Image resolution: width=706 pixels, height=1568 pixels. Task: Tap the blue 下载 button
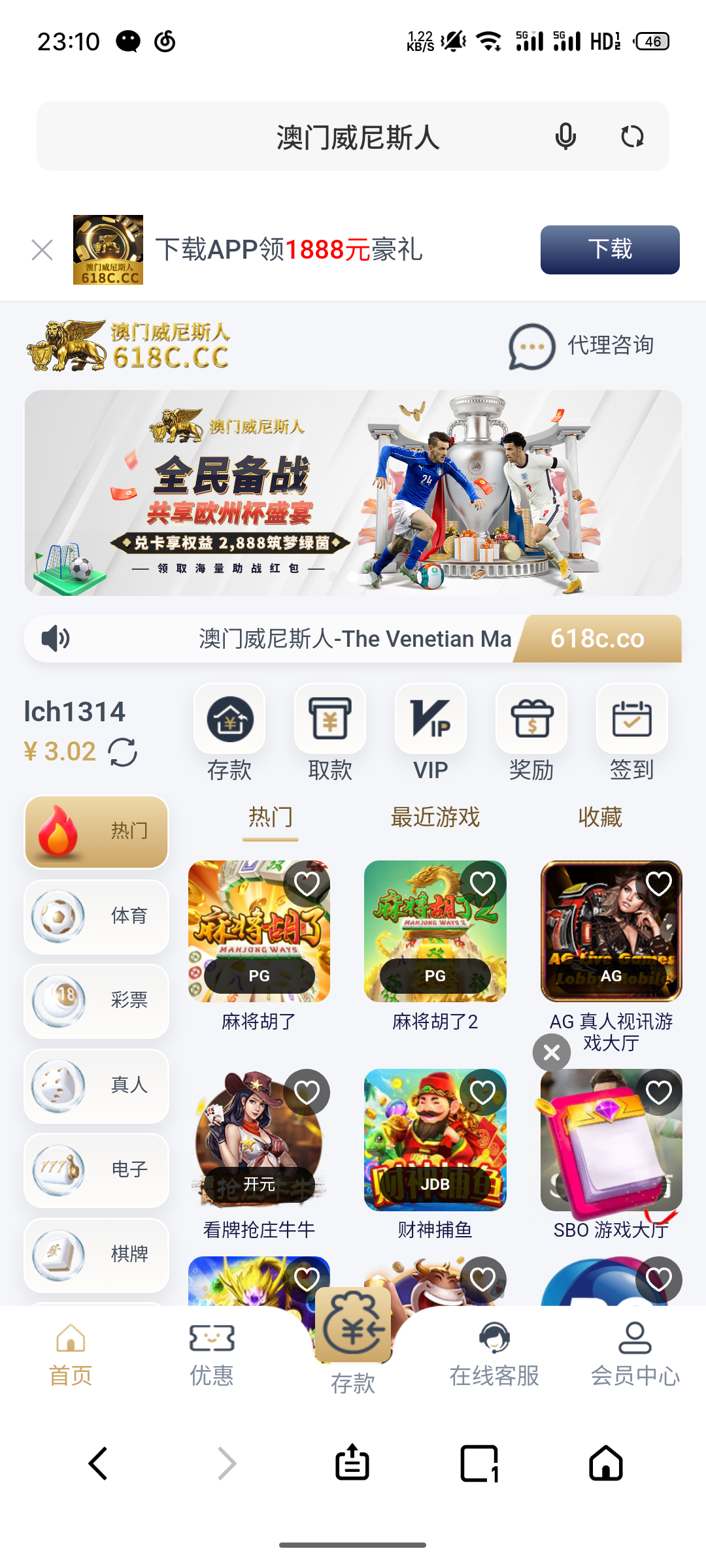(x=609, y=250)
